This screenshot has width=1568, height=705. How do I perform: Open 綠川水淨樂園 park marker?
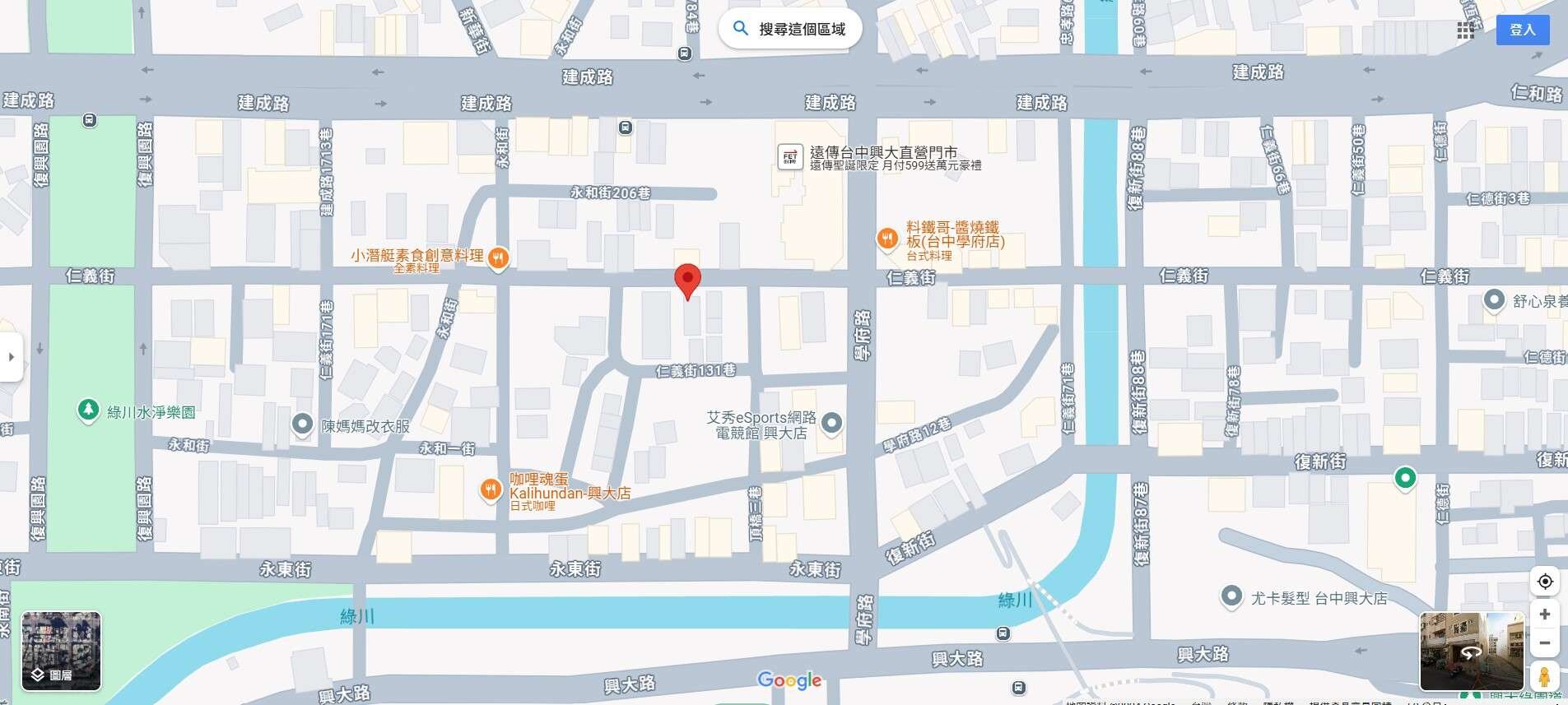click(x=88, y=410)
